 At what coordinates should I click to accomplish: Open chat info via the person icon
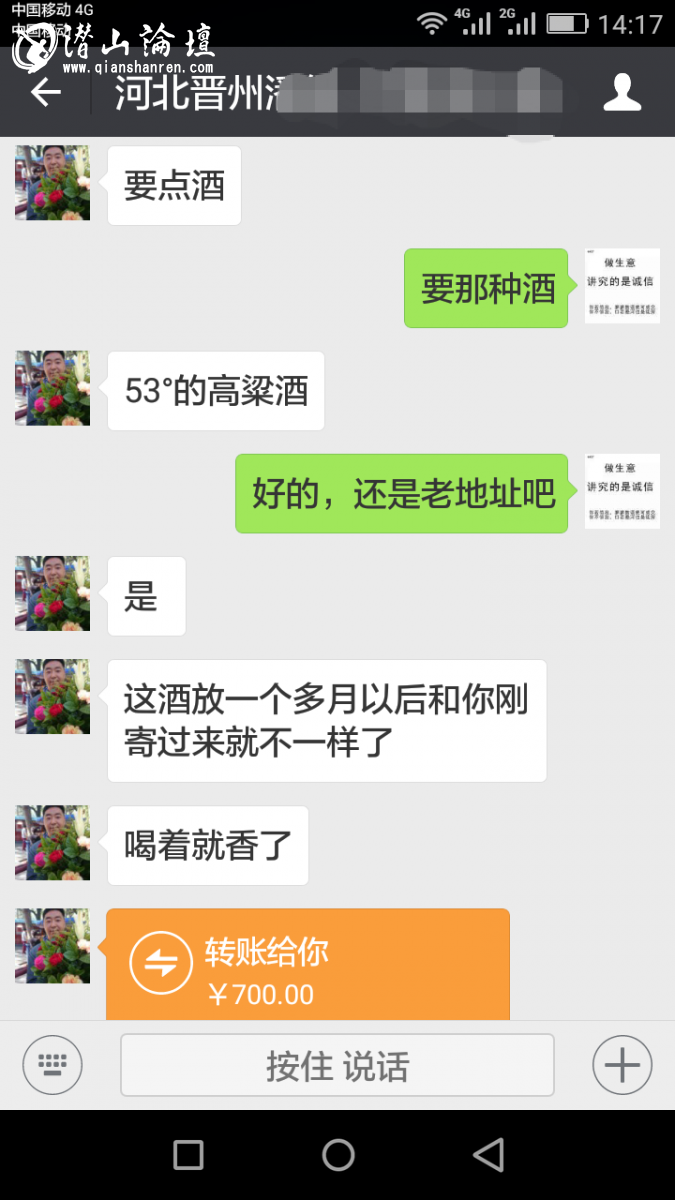coord(622,92)
